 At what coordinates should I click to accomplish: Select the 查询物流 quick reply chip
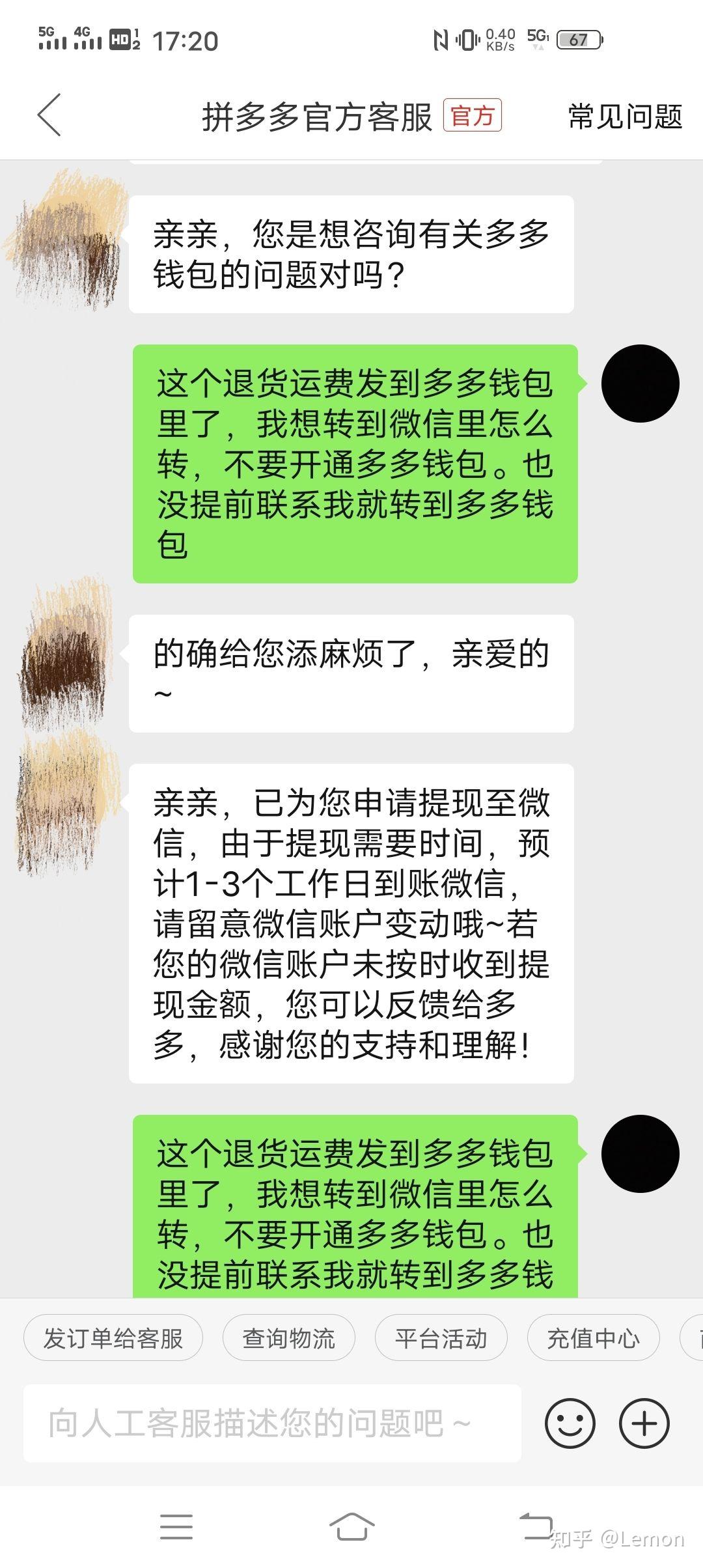tap(288, 1338)
